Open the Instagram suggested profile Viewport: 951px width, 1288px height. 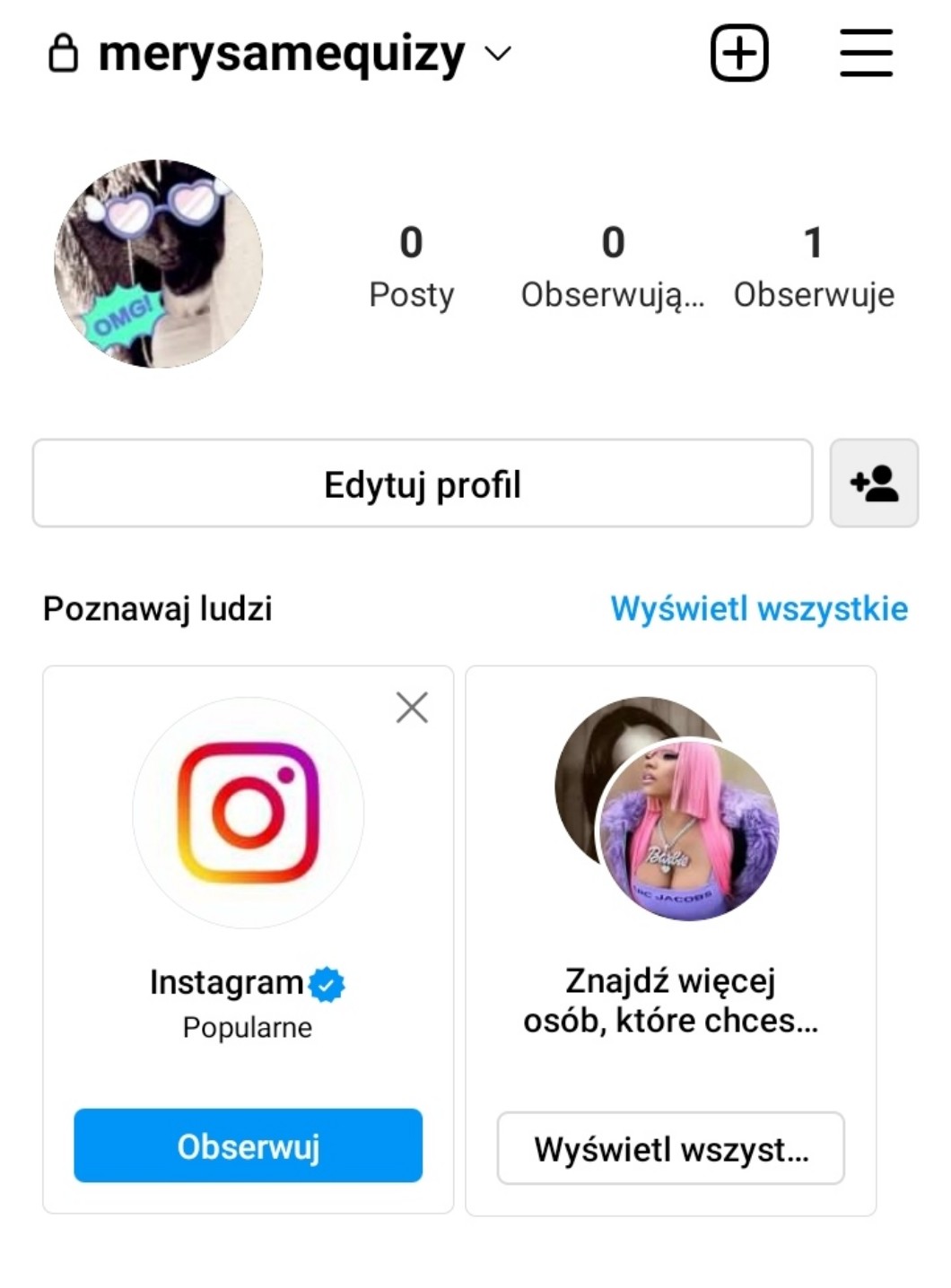pos(249,813)
